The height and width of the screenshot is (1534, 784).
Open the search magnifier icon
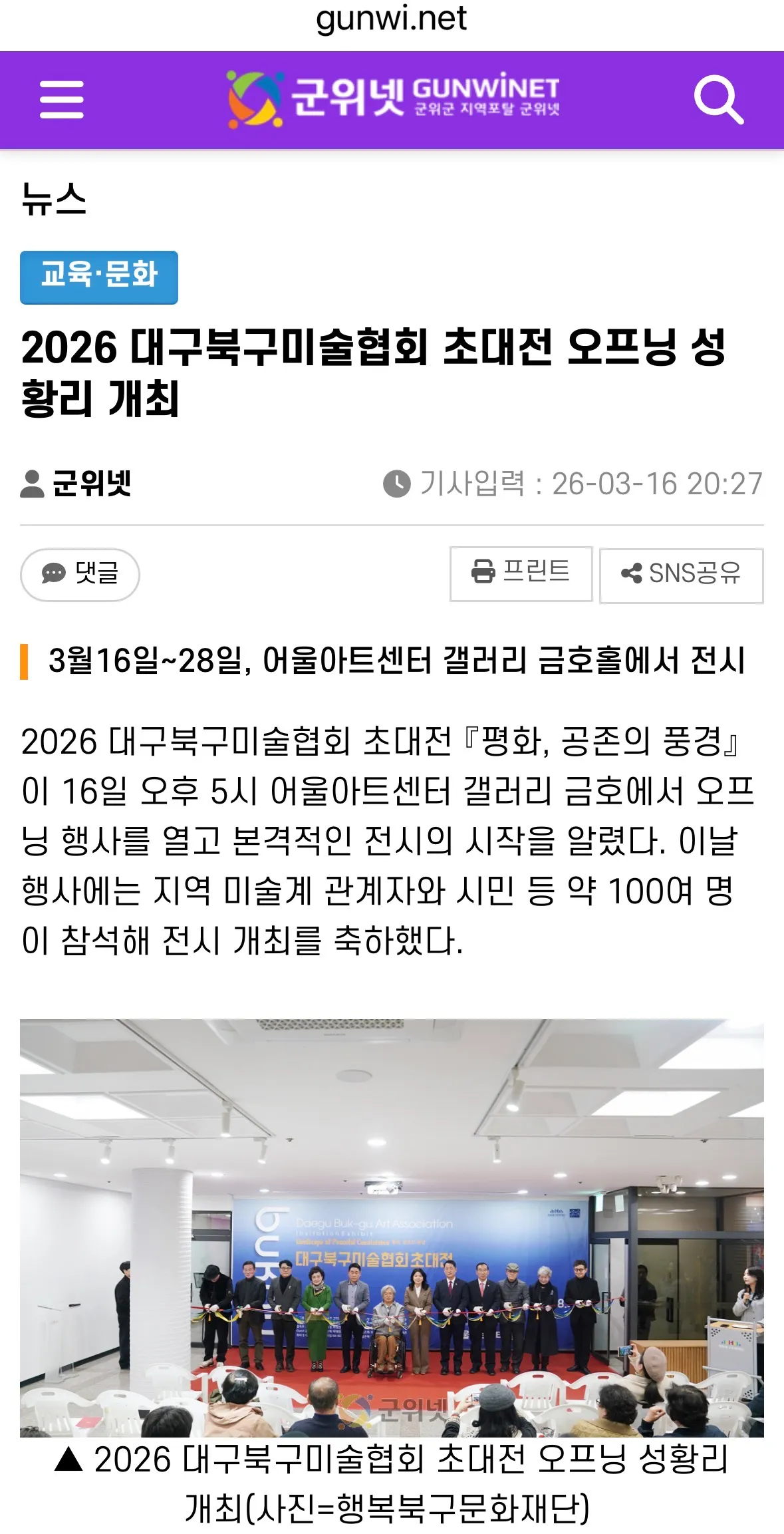718,100
